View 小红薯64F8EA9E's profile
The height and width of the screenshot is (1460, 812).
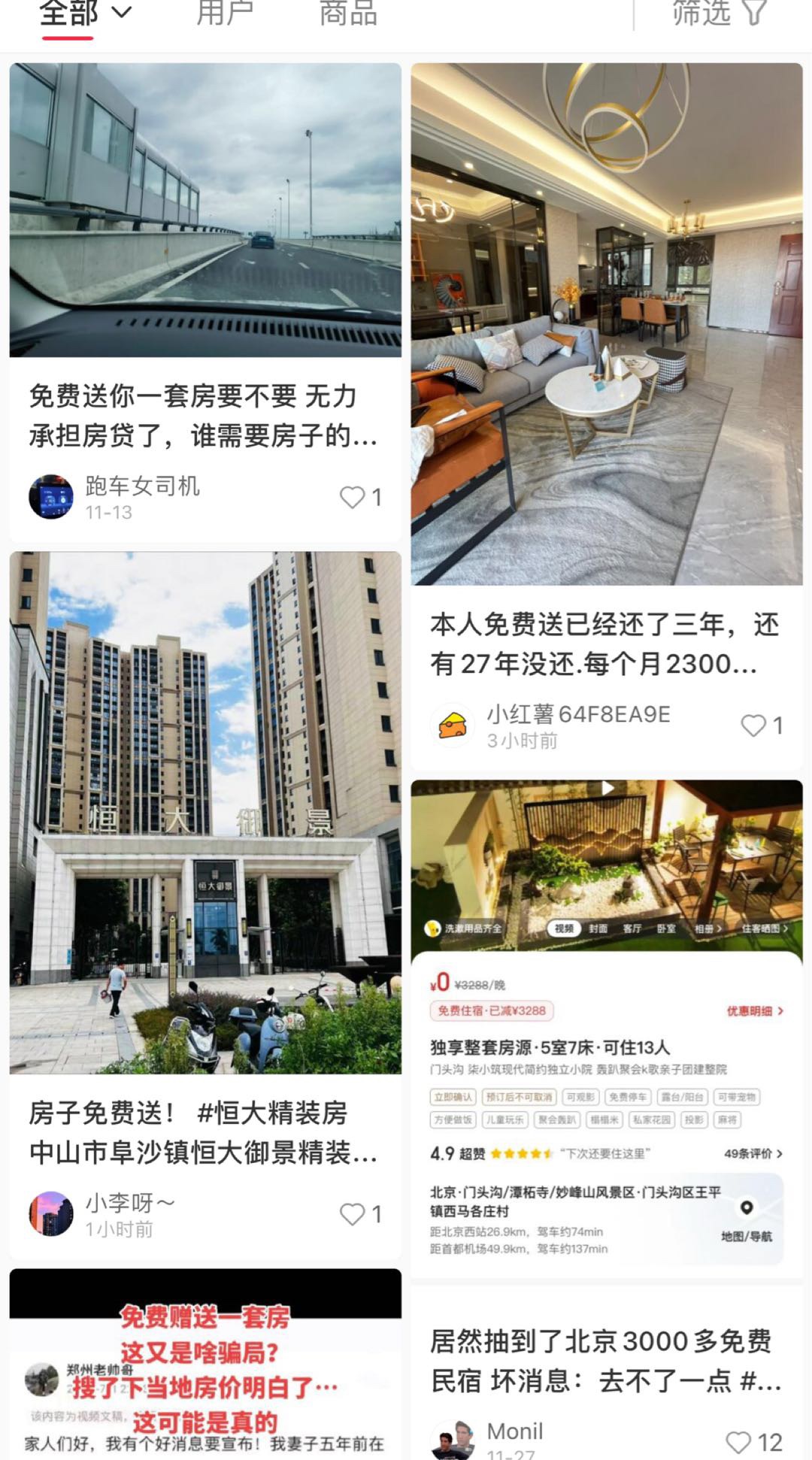click(x=453, y=725)
